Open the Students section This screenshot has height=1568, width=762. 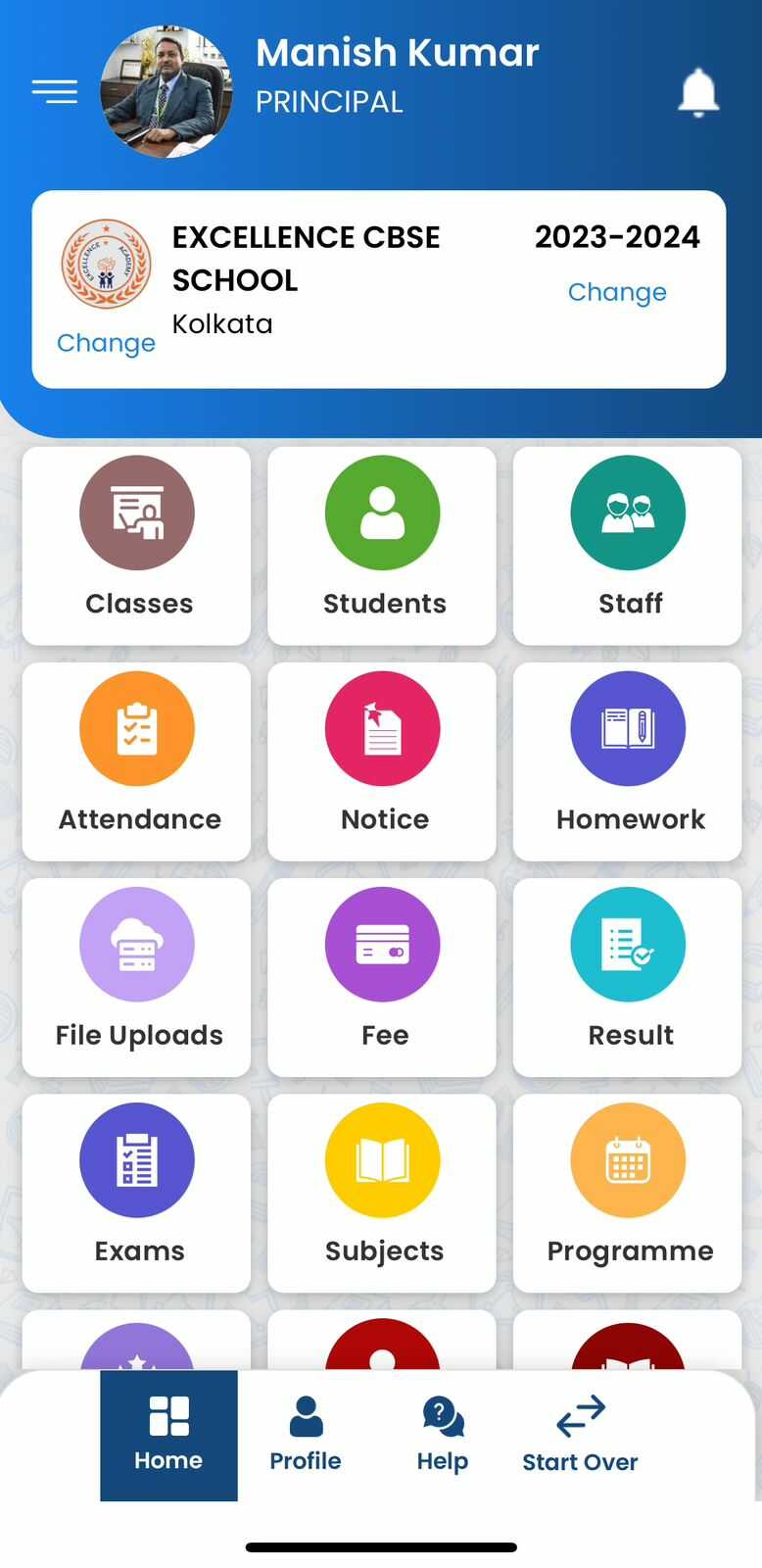382,545
